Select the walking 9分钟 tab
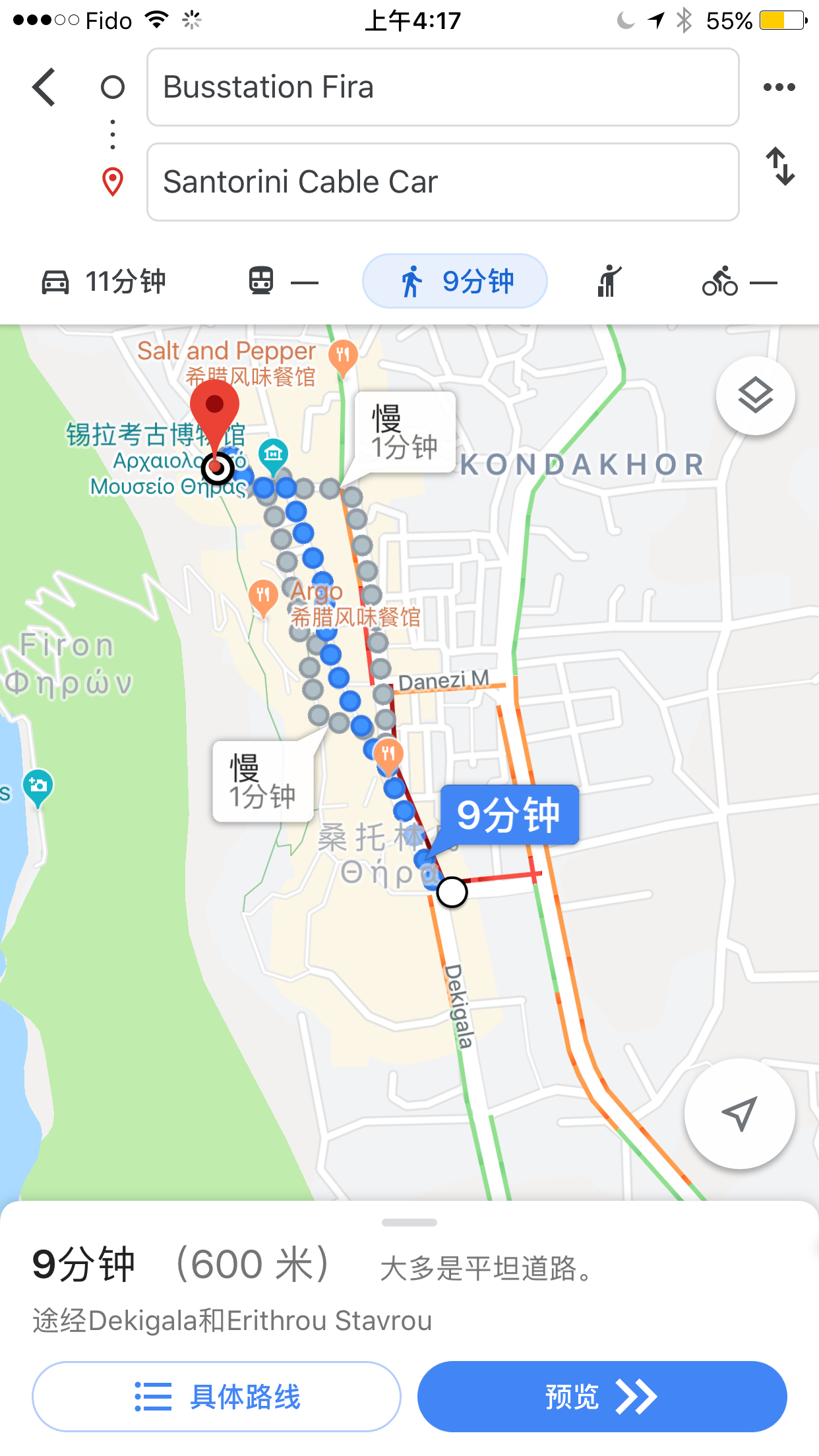The width and height of the screenshot is (819, 1456). click(455, 282)
